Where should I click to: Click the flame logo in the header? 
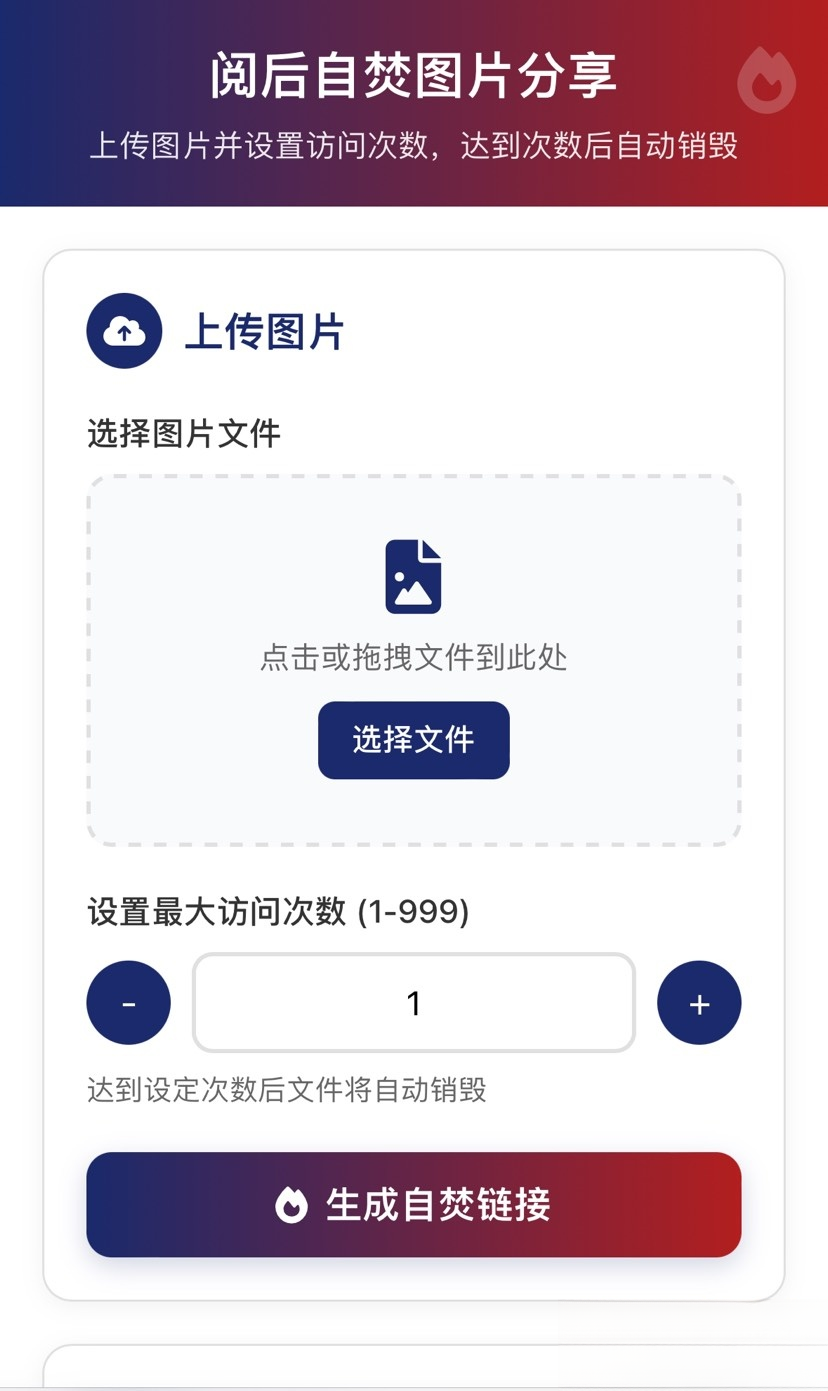[x=765, y=82]
